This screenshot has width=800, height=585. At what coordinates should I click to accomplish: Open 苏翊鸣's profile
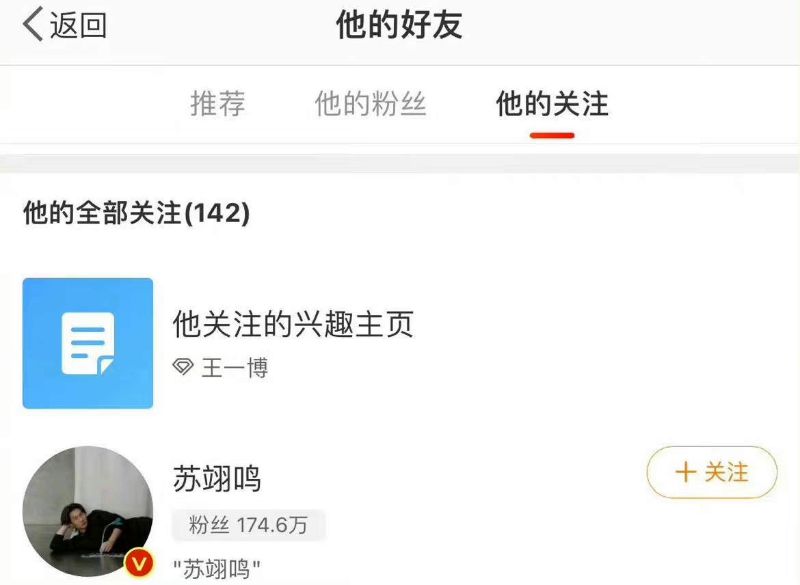216,477
